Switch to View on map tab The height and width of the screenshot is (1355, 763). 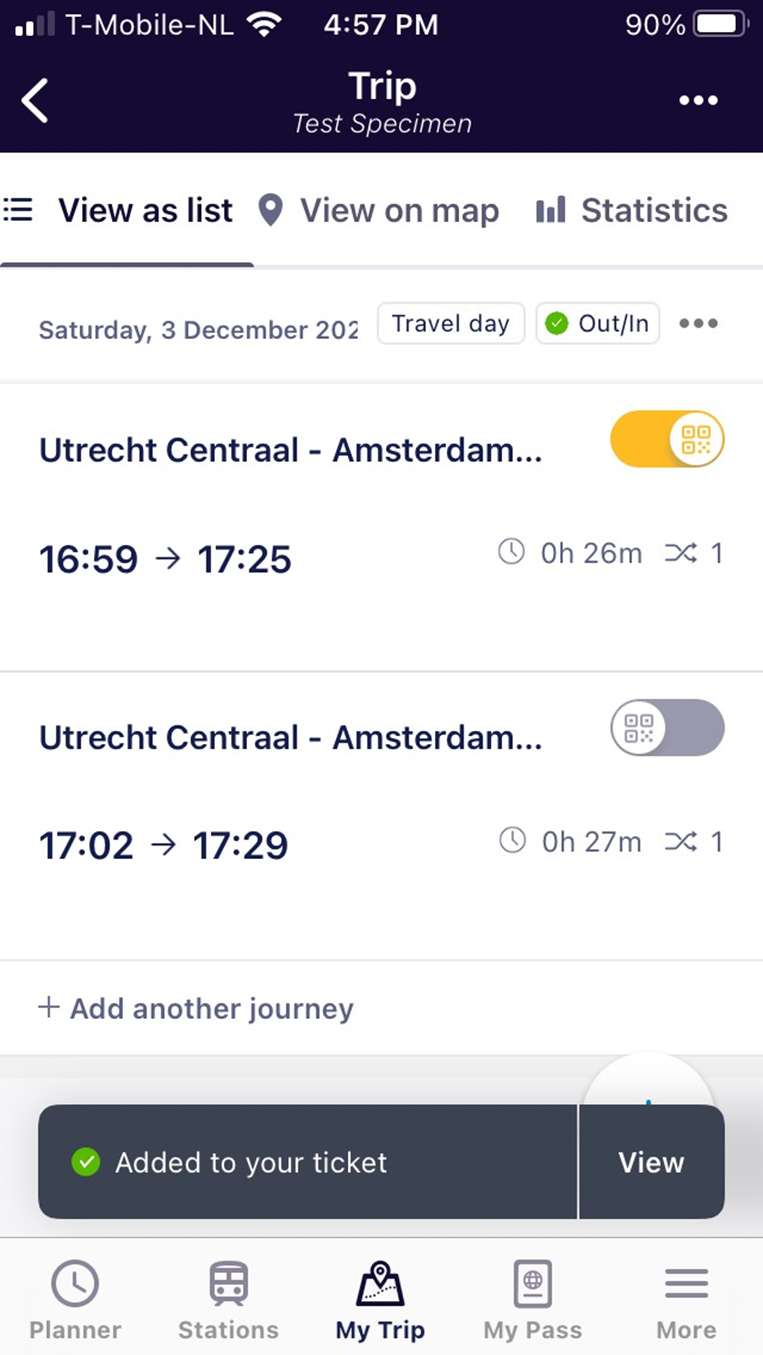tap(378, 211)
